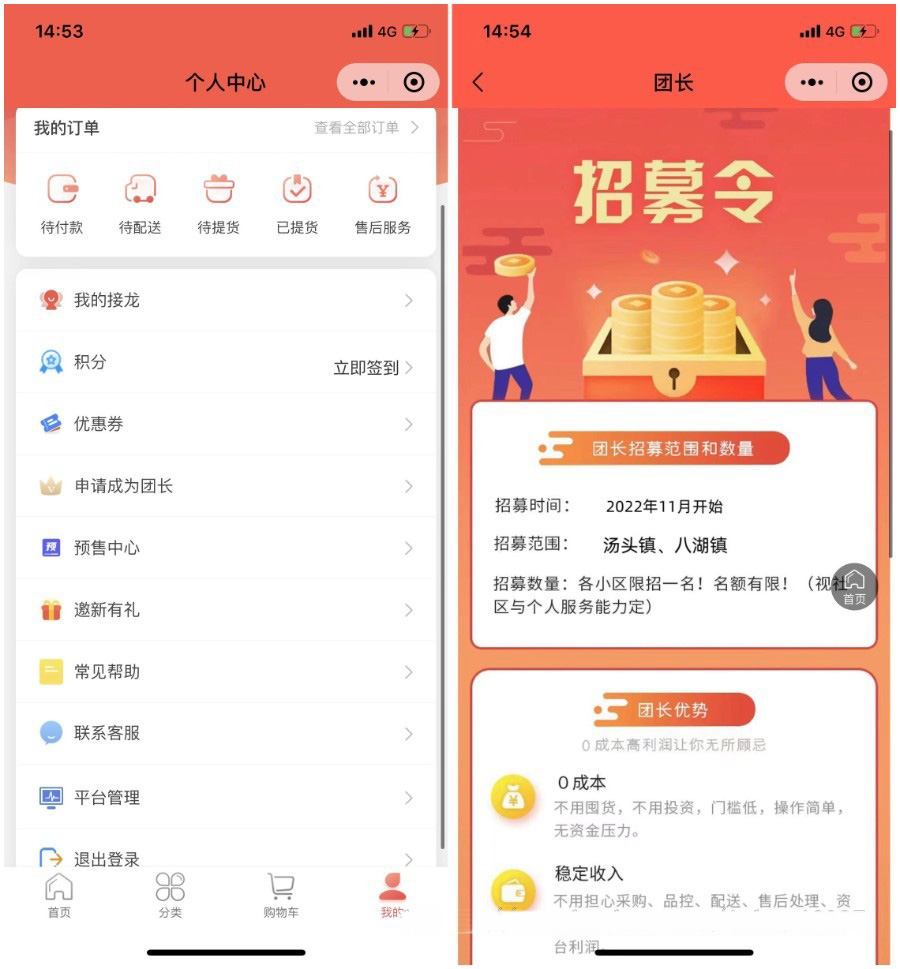Contact support via 联系客服
Viewport: 900px width, 969px height.
point(226,733)
